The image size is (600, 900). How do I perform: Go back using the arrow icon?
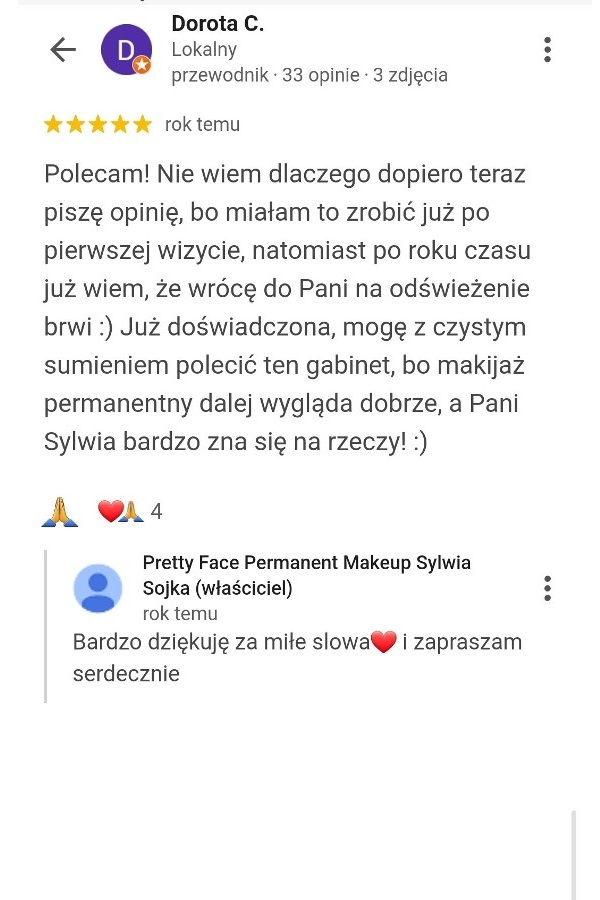click(63, 50)
